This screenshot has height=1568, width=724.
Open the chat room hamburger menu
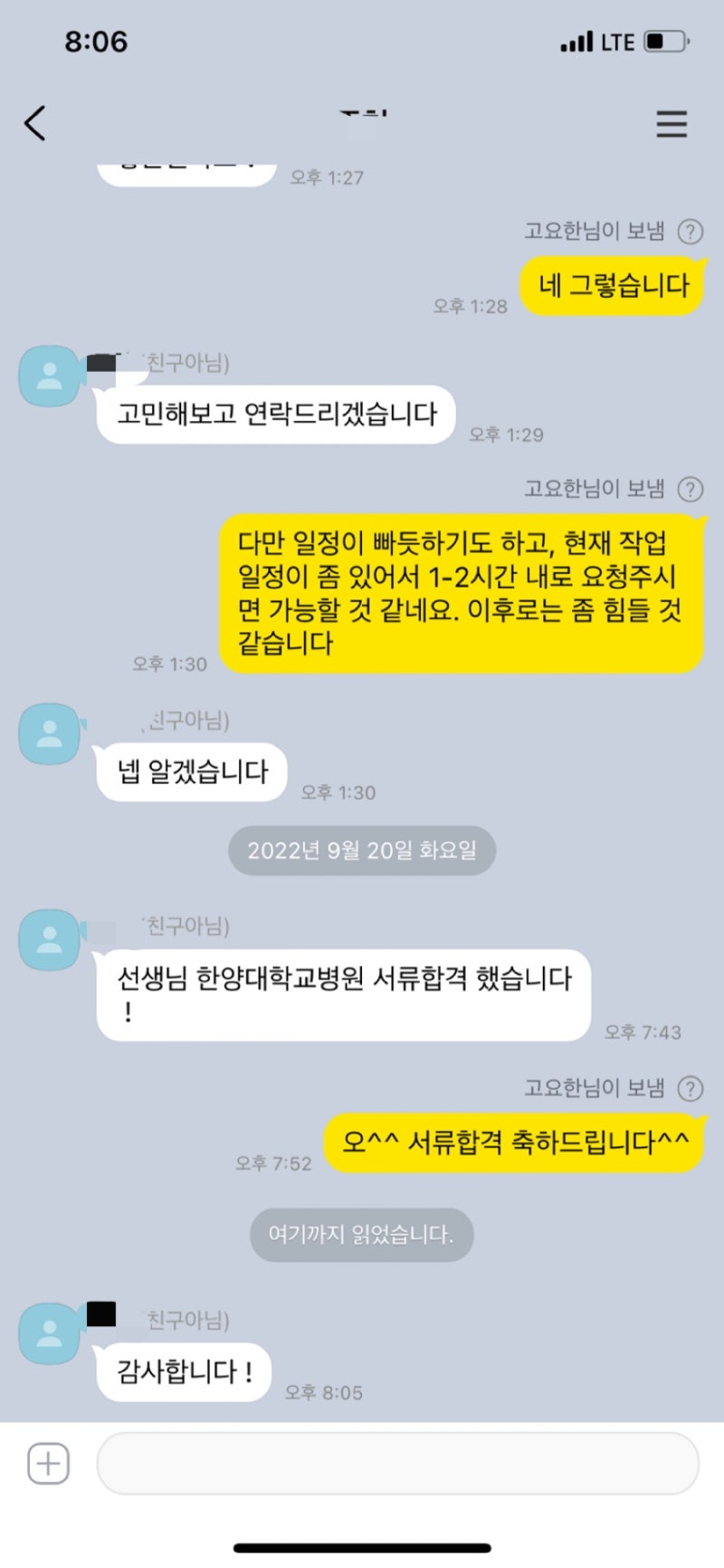click(x=672, y=124)
